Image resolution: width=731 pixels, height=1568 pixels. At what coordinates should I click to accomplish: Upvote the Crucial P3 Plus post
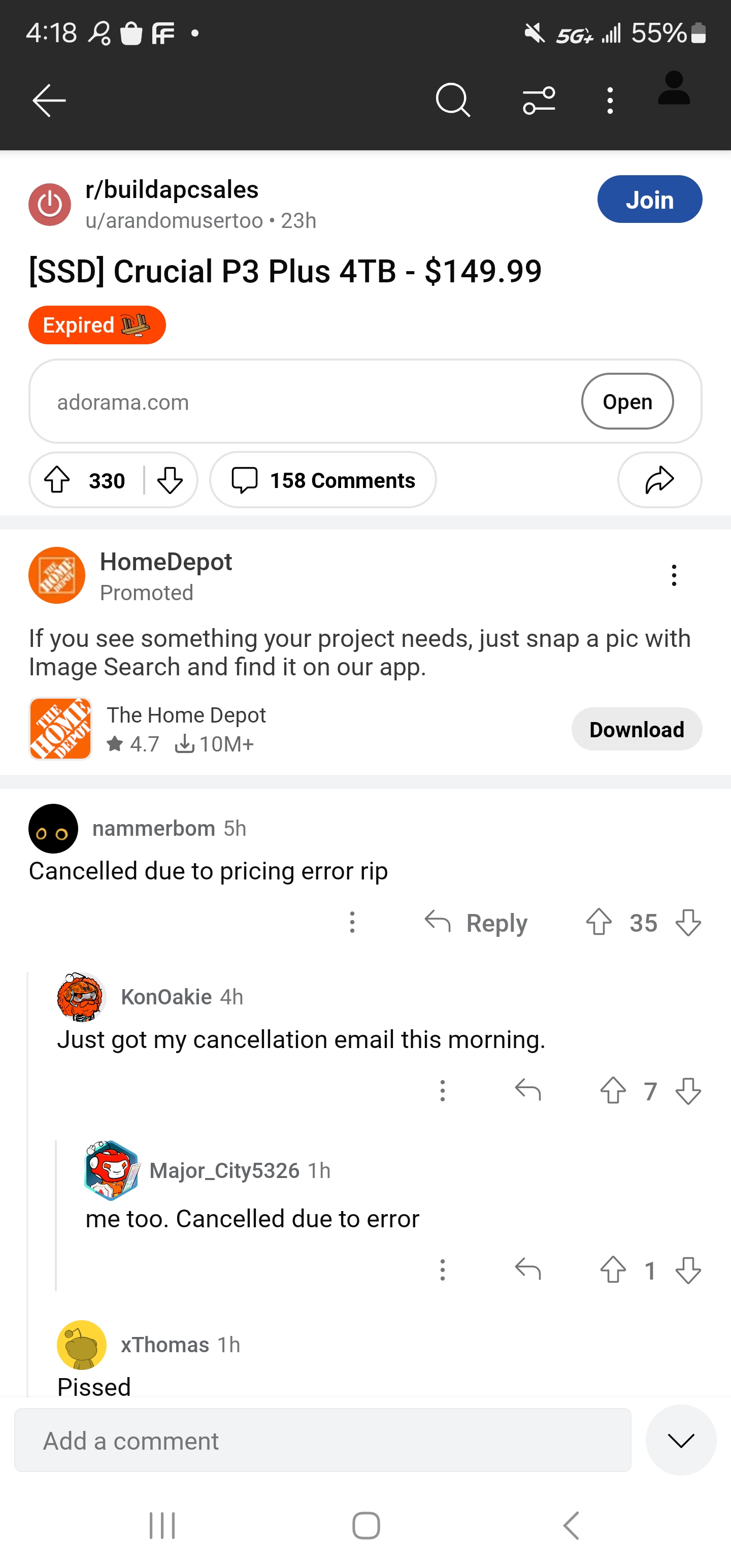(x=57, y=480)
